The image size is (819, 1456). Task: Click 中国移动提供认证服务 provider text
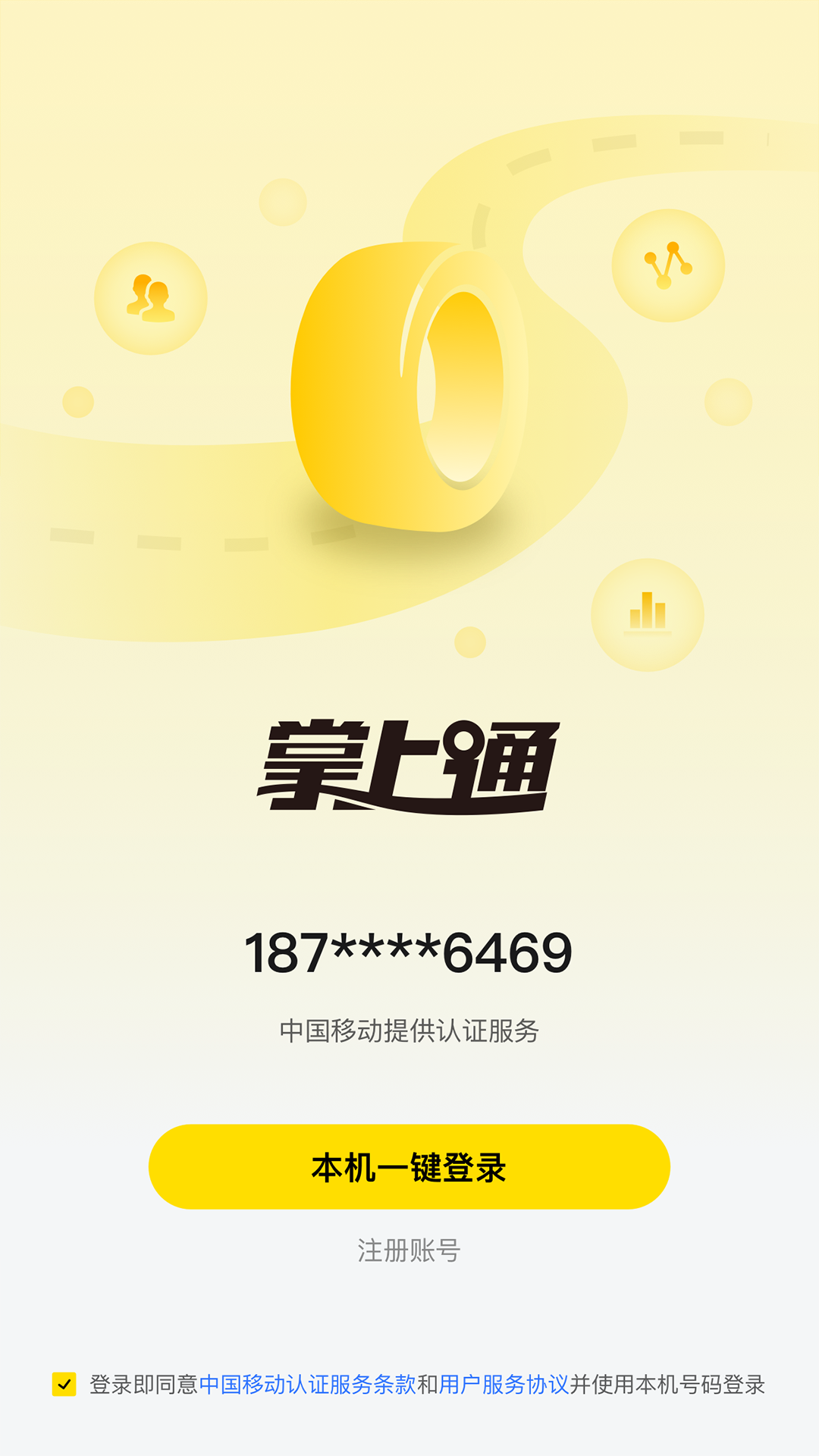pyautogui.click(x=409, y=1029)
